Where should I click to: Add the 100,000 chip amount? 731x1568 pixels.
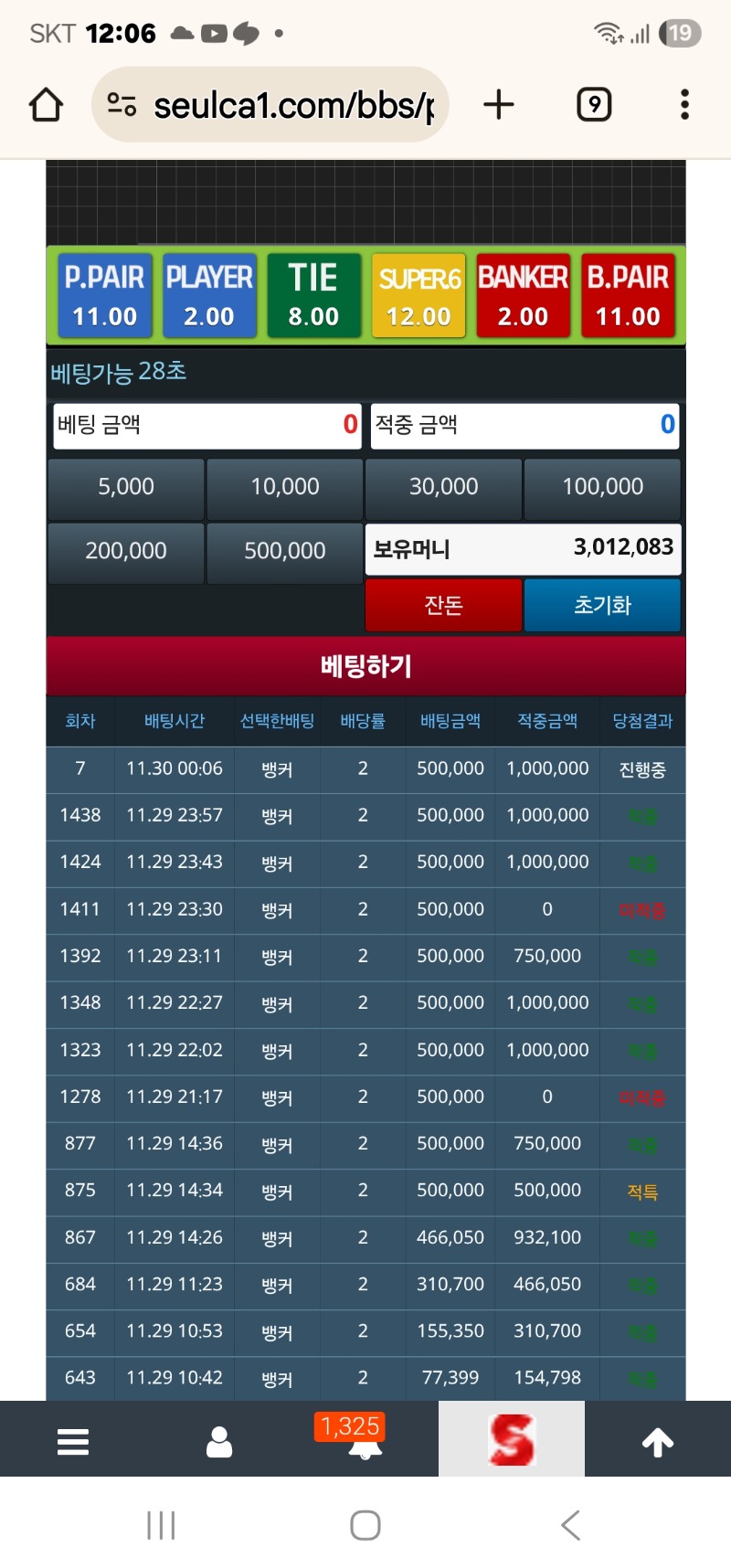(602, 487)
